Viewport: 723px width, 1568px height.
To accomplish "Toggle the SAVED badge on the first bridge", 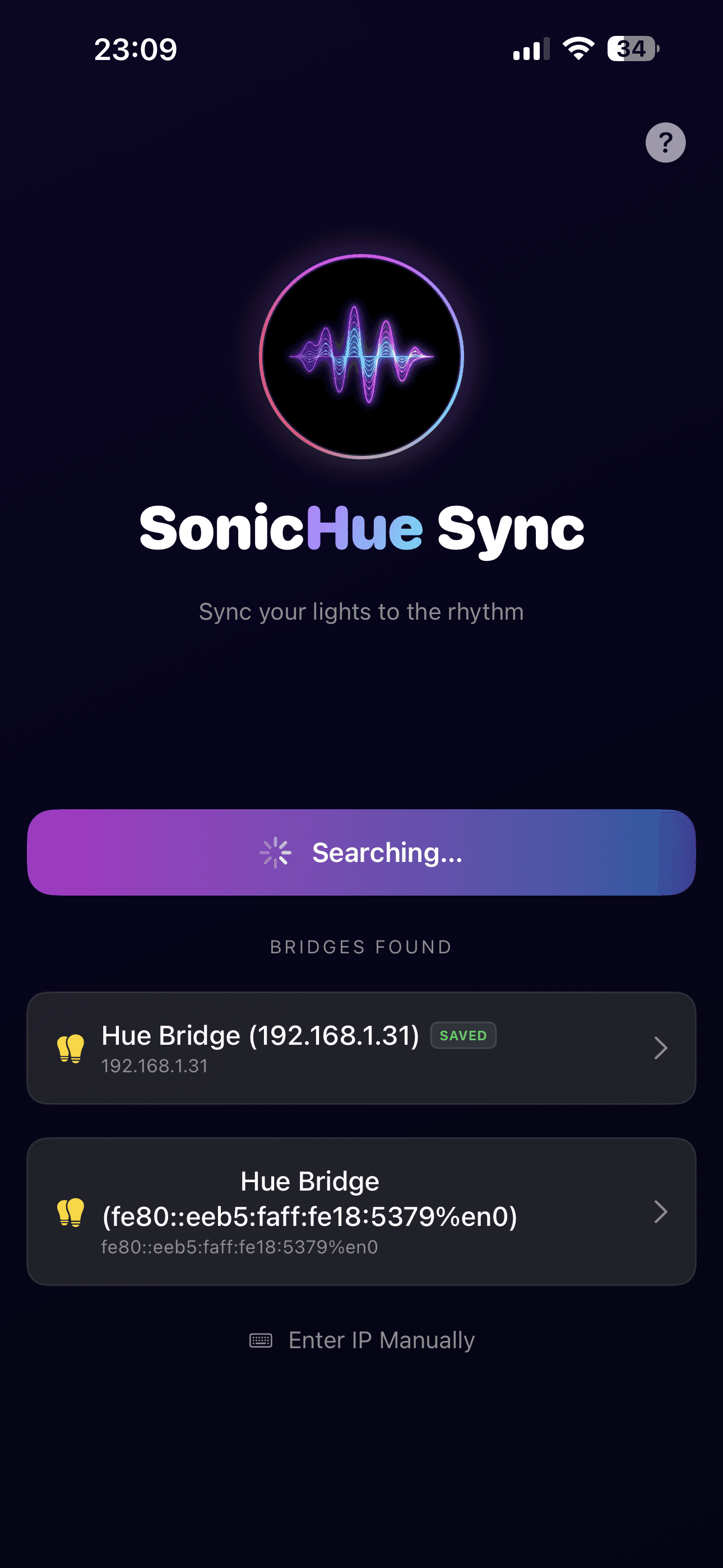I will [x=463, y=1035].
